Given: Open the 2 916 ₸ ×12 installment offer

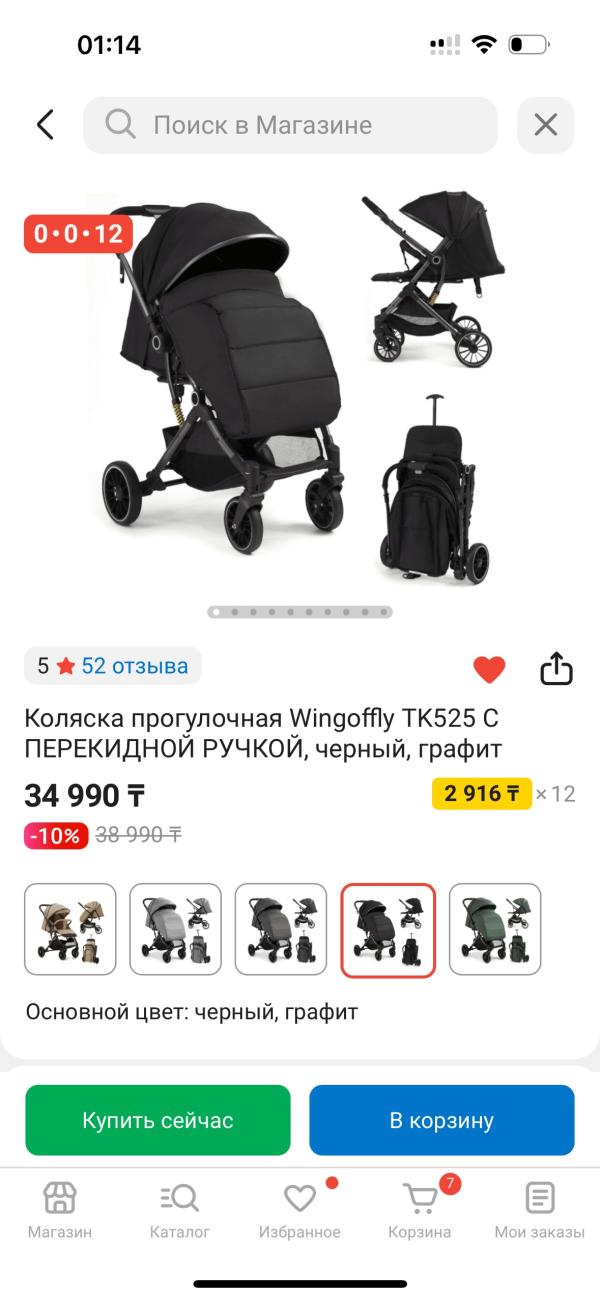Looking at the screenshot, I should click(503, 794).
